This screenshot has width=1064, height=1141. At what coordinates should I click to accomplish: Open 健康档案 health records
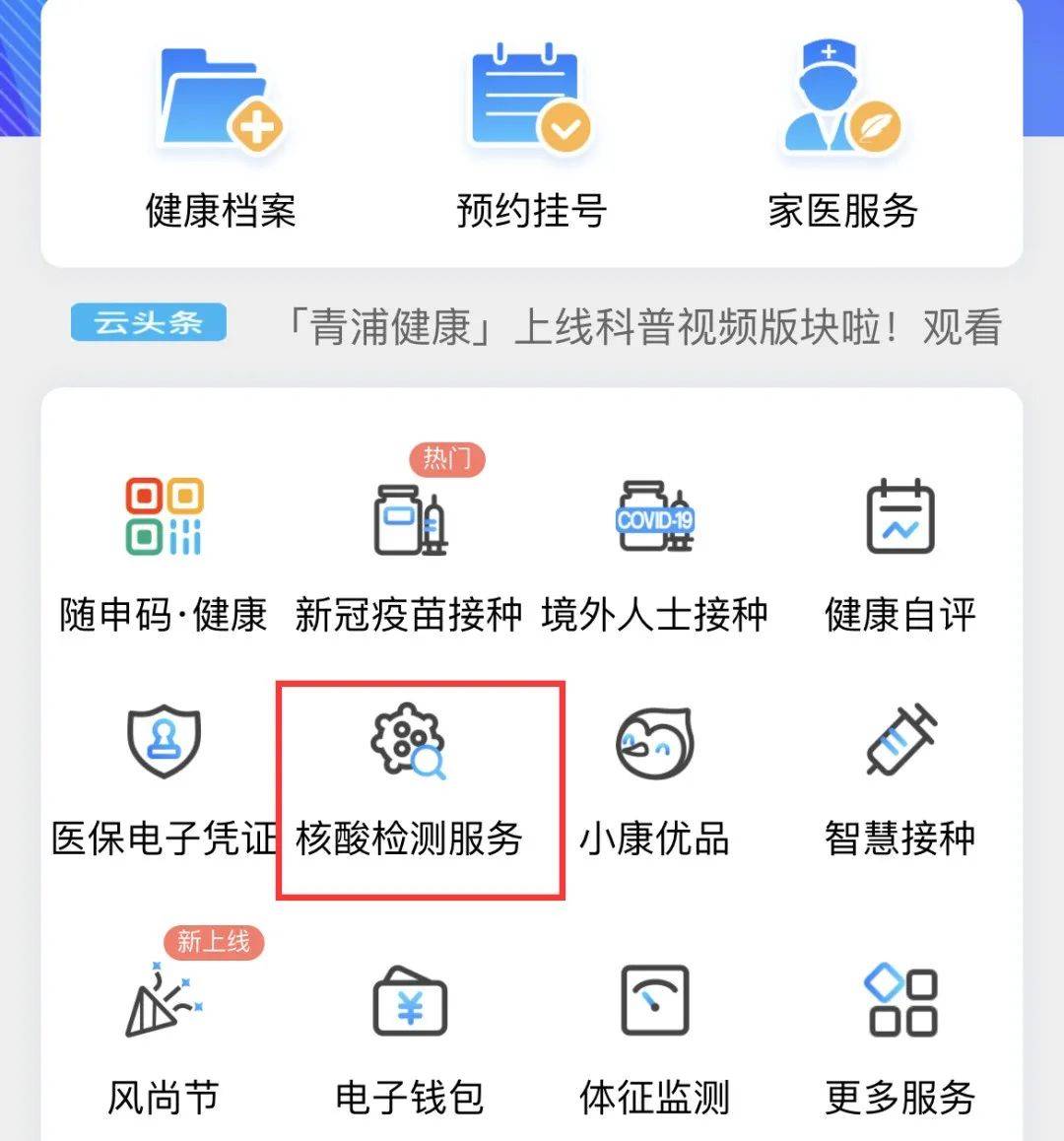coord(221,138)
